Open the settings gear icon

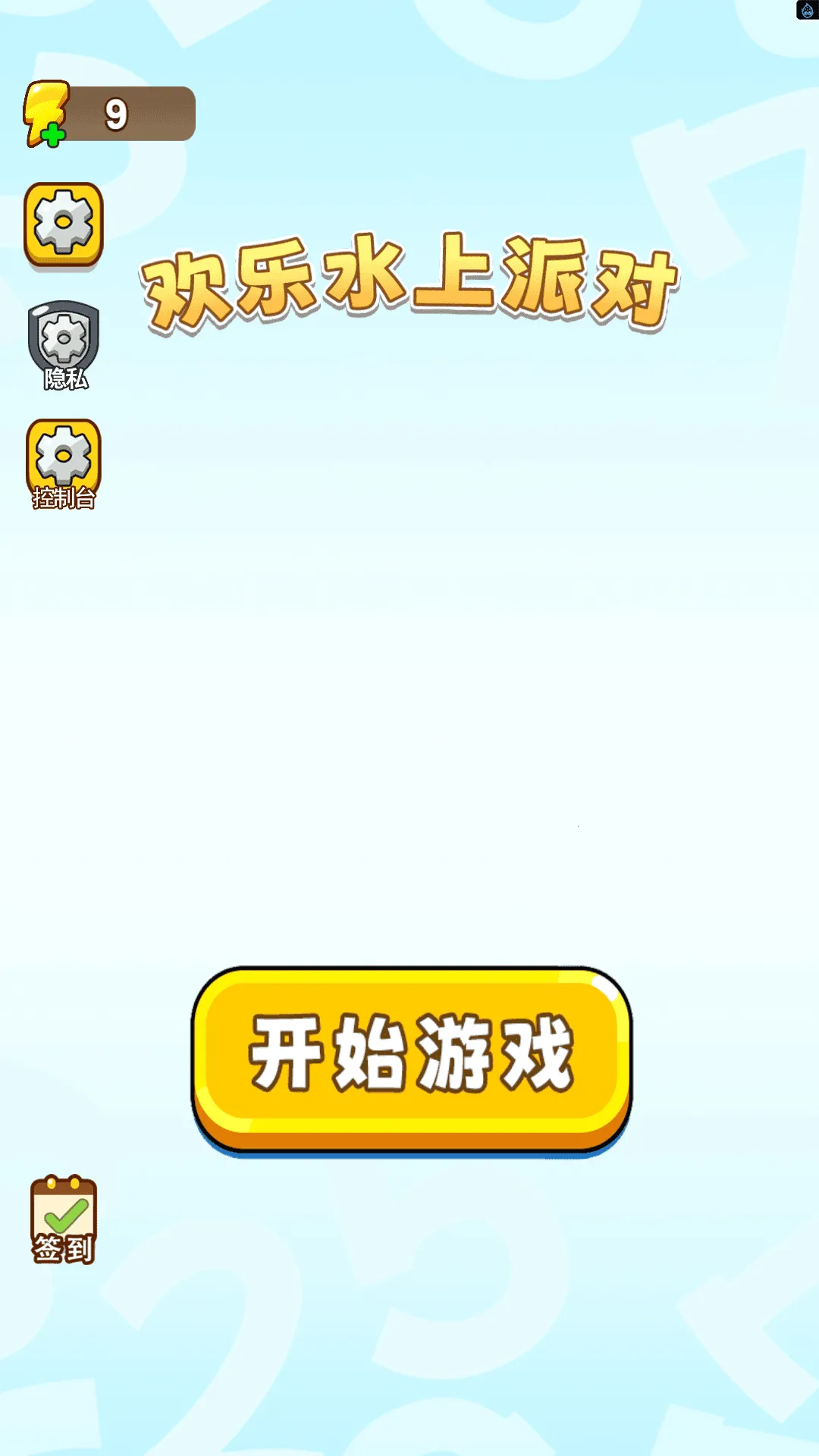64,224
